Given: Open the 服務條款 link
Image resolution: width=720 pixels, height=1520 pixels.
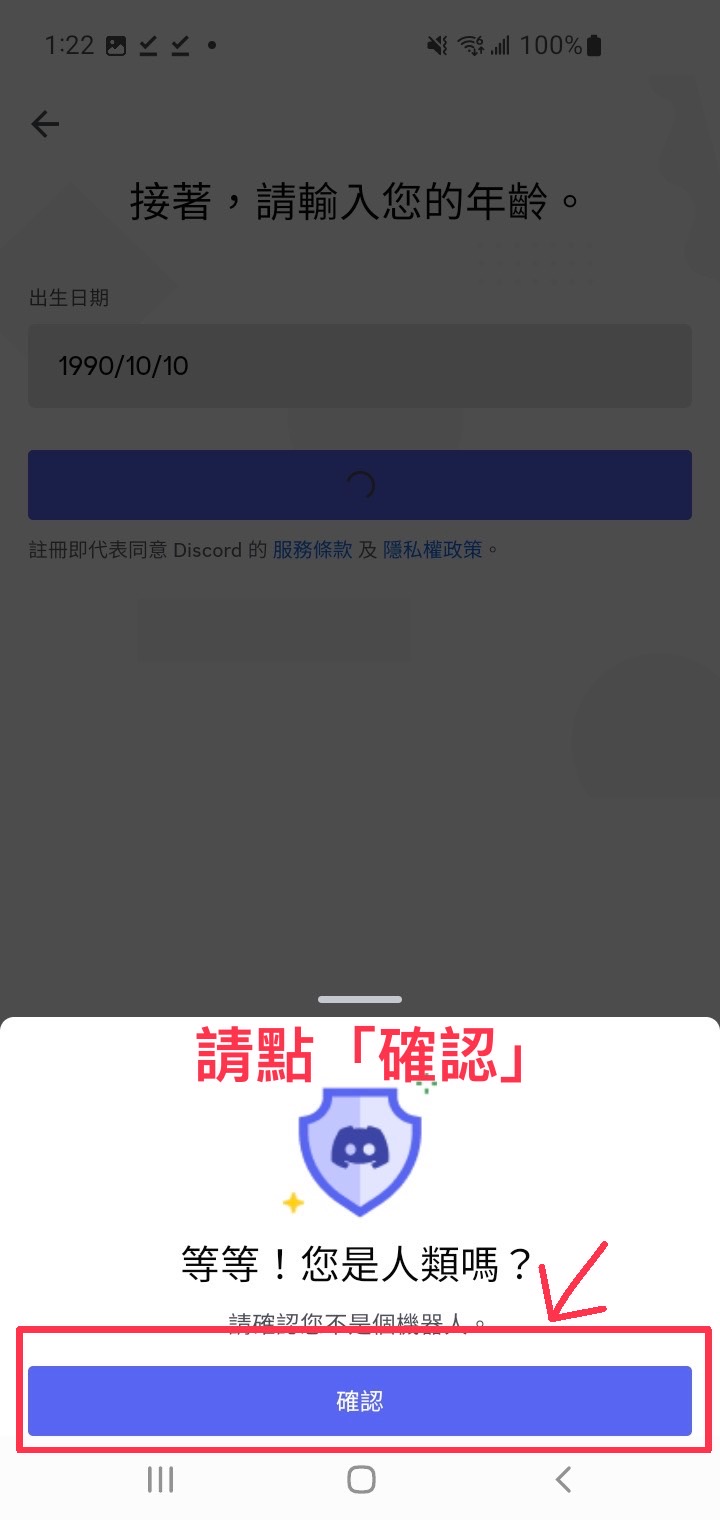Looking at the screenshot, I should 312,549.
